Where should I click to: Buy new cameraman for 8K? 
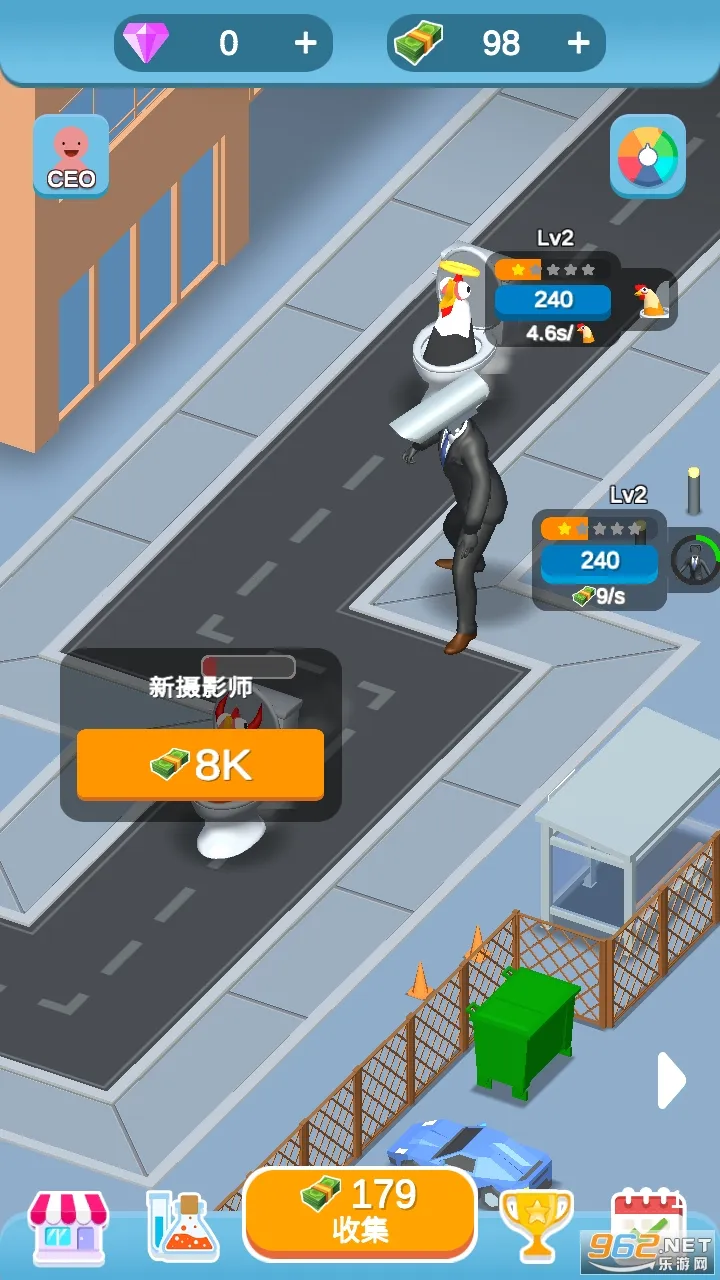click(200, 765)
